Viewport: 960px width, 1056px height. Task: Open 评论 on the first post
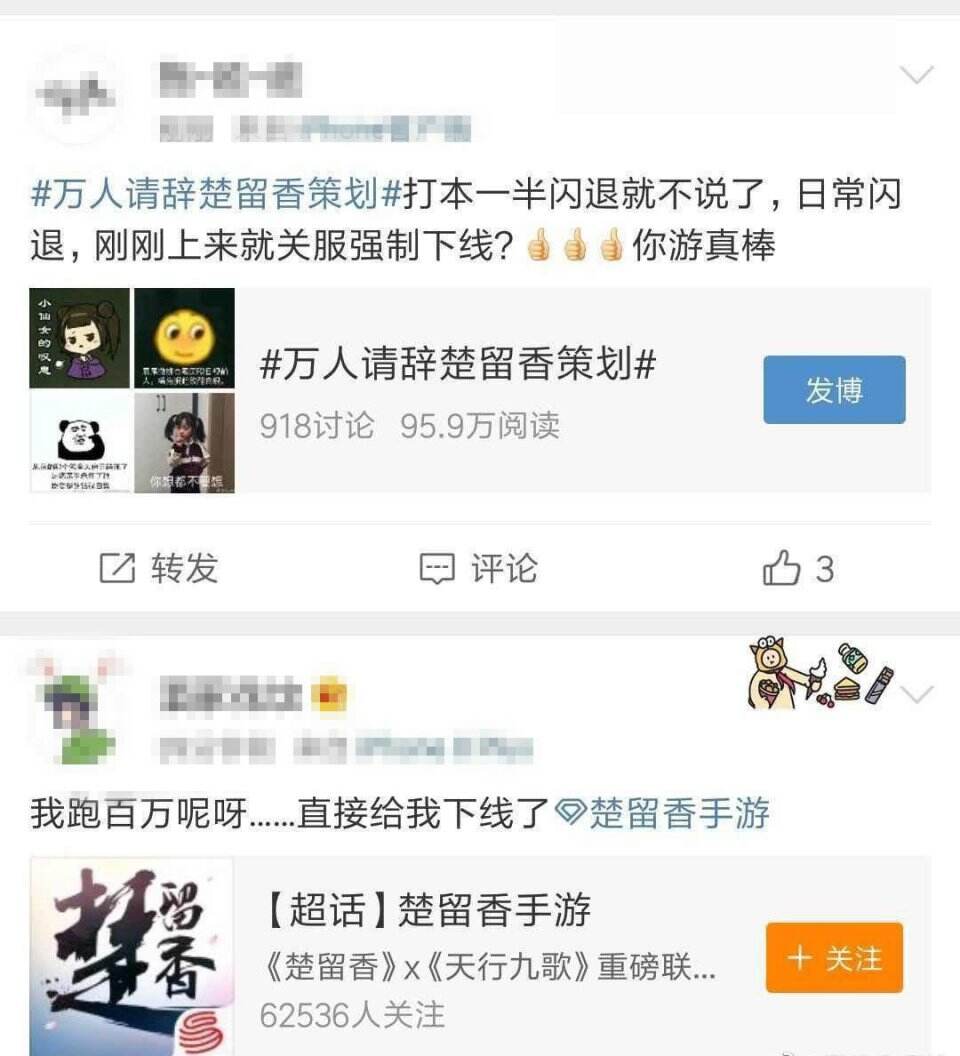479,569
